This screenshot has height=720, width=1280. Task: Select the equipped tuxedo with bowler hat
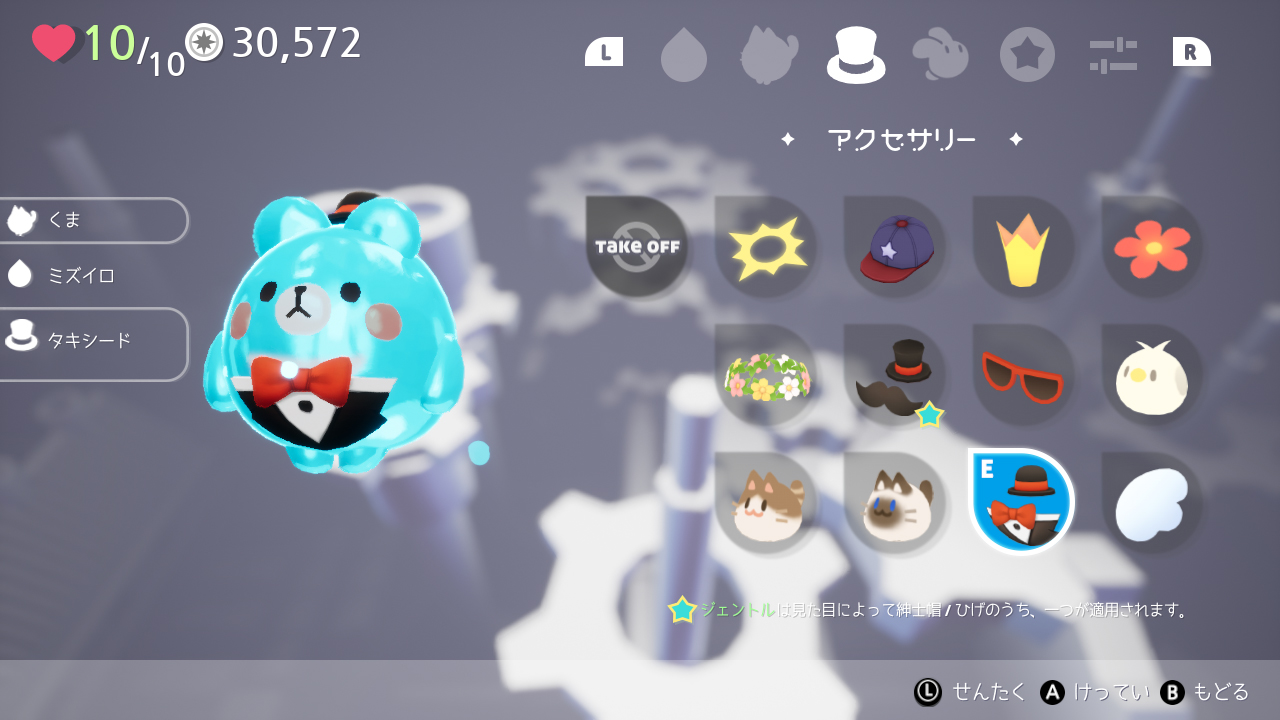click(x=1022, y=502)
